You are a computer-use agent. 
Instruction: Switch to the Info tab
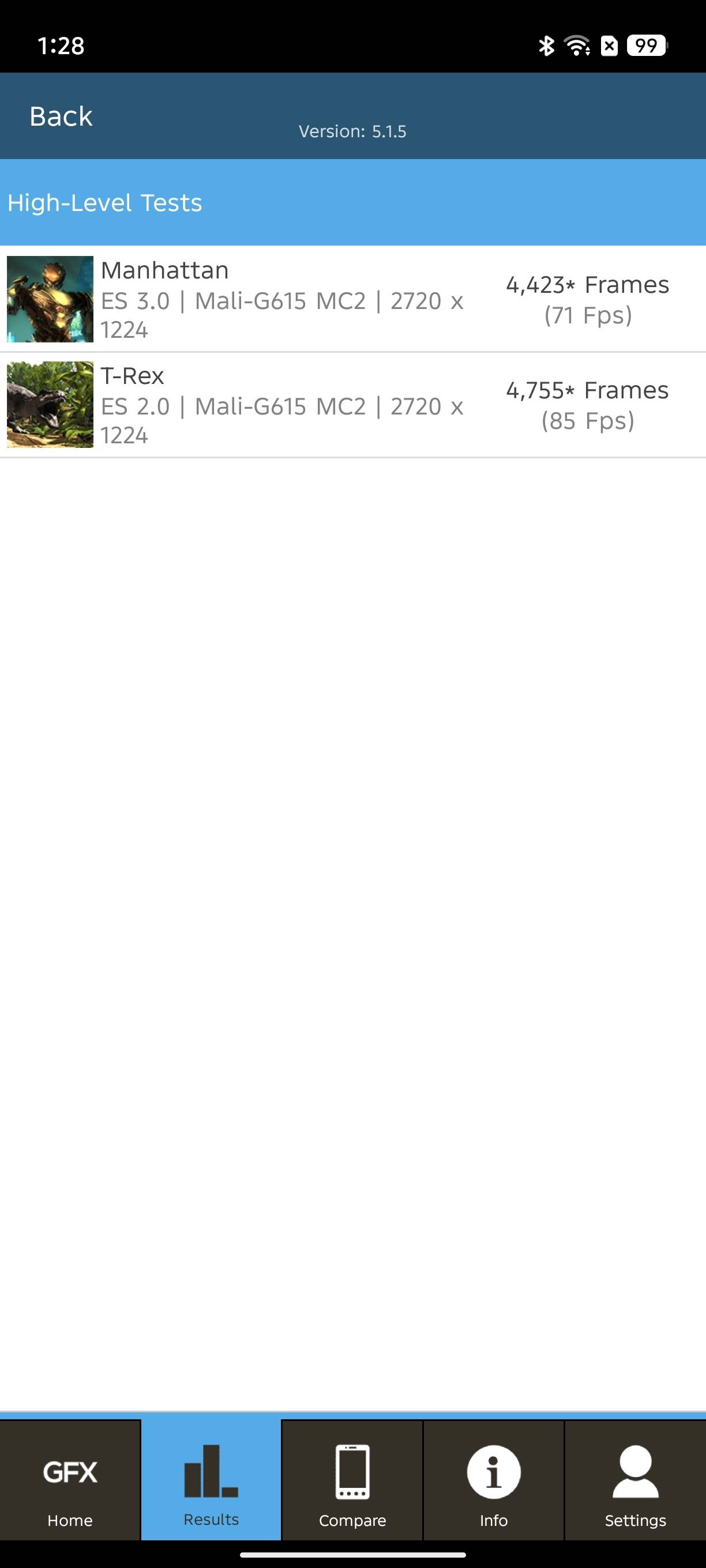click(x=493, y=1480)
